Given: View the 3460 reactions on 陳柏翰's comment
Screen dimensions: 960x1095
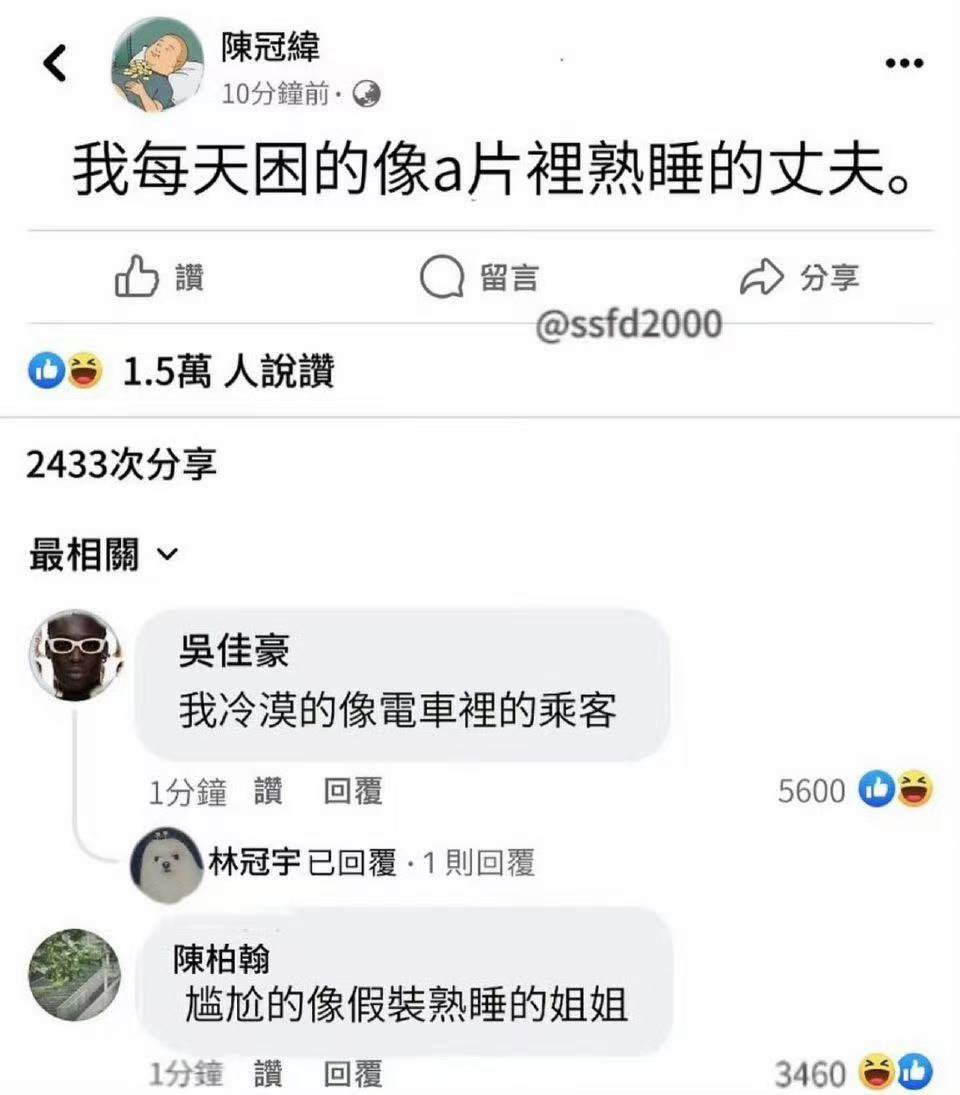Looking at the screenshot, I should [855, 1074].
